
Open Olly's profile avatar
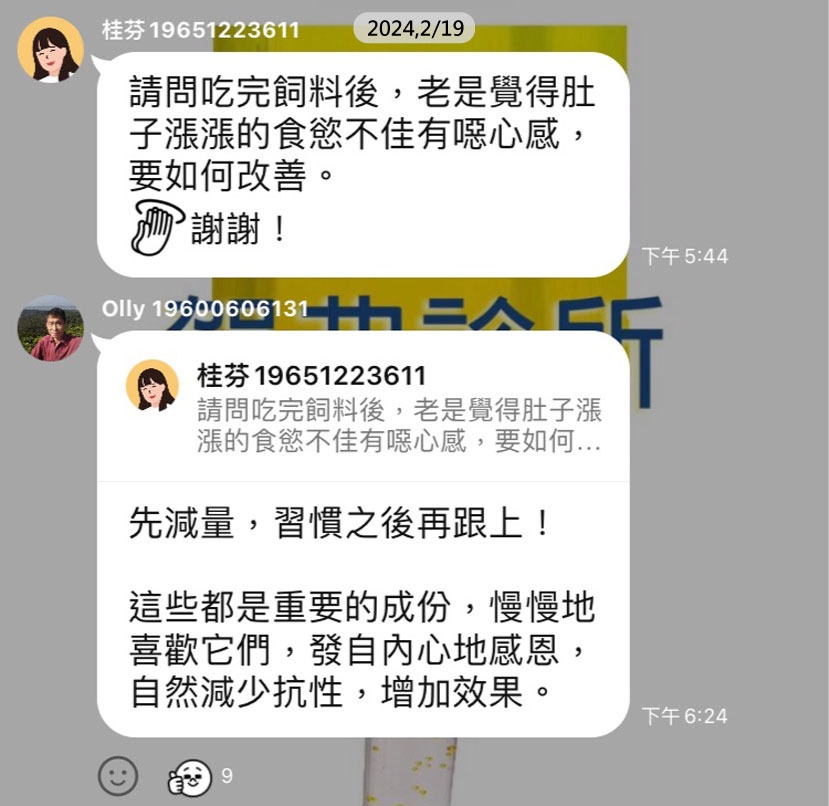50,328
